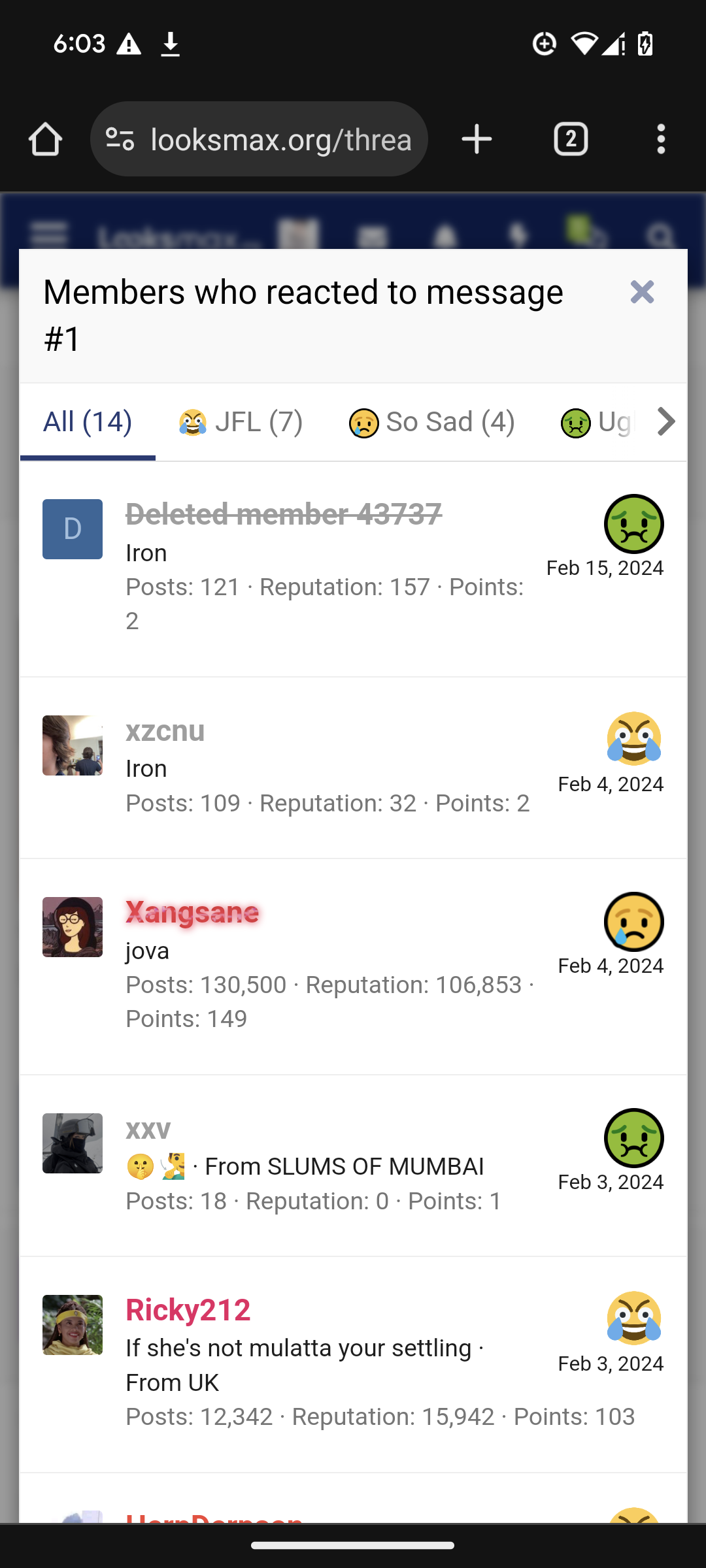Open Xangsane's profile
This screenshot has height=1568, width=706.
coord(192,912)
